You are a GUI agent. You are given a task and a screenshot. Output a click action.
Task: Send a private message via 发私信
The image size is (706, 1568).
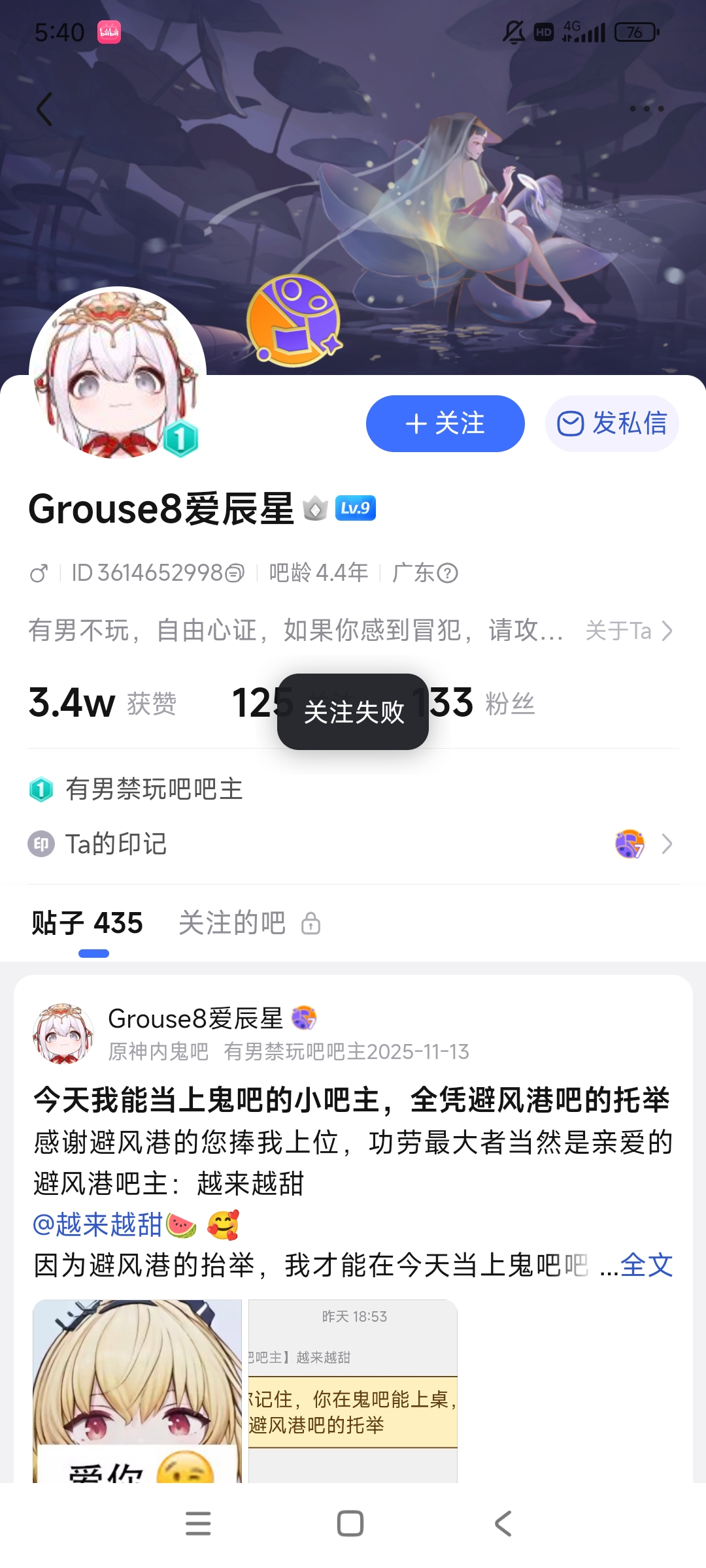coord(612,423)
